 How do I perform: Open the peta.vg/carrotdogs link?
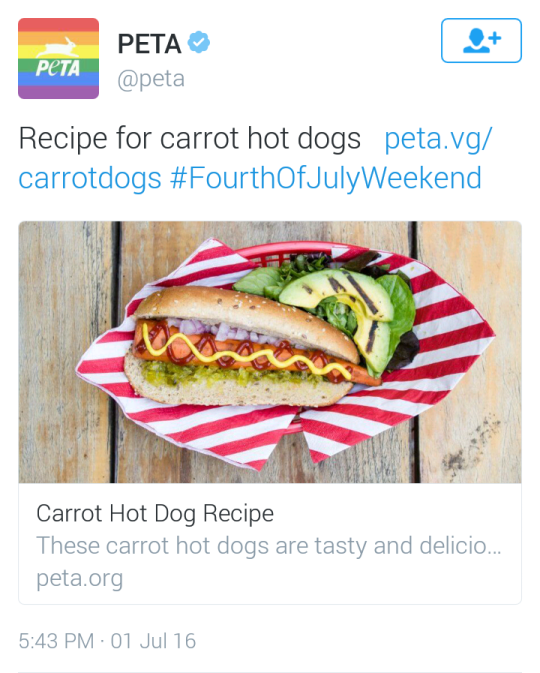pos(438,139)
